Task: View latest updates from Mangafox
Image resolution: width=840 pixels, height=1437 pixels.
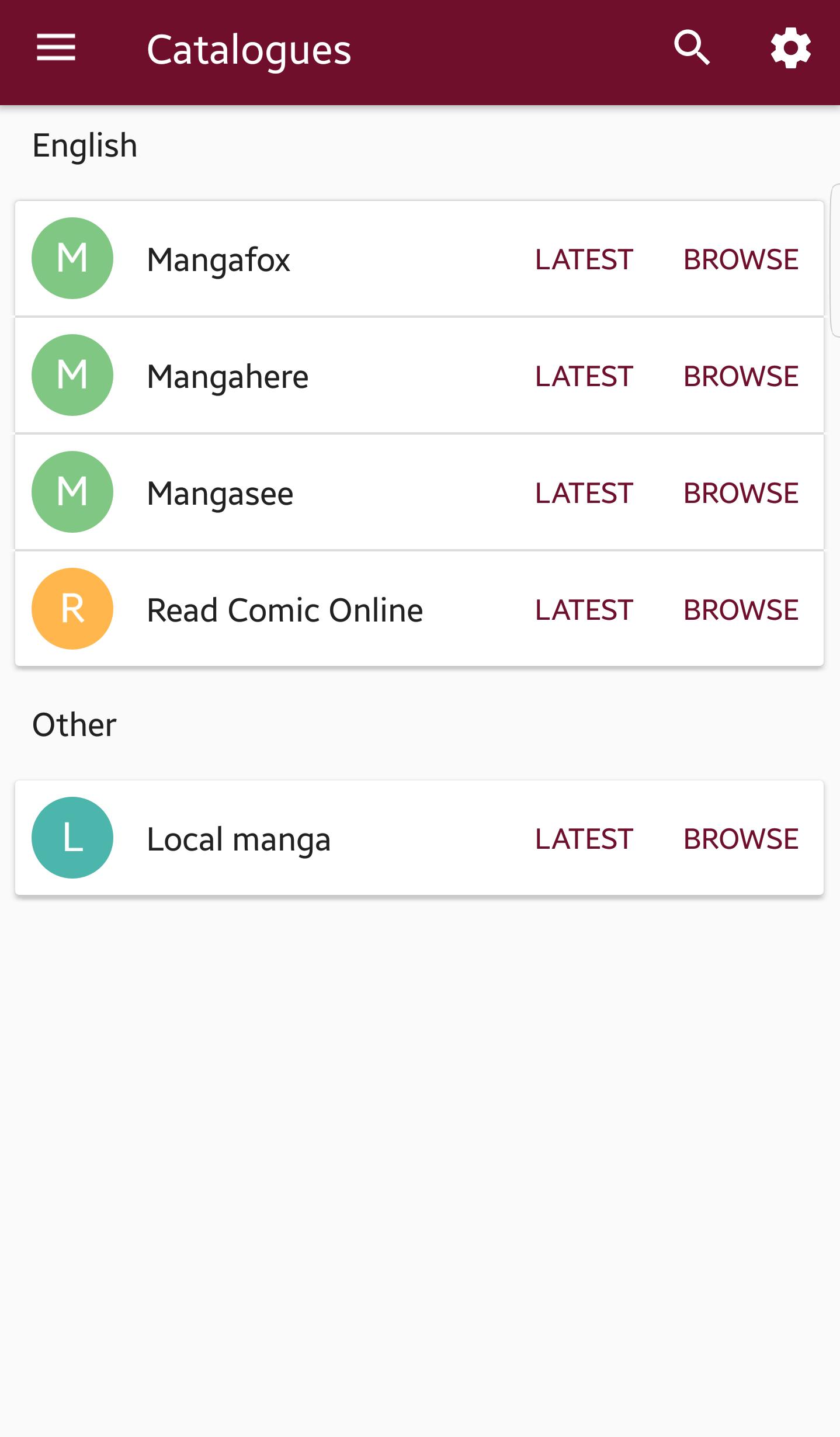Action: pos(584,259)
